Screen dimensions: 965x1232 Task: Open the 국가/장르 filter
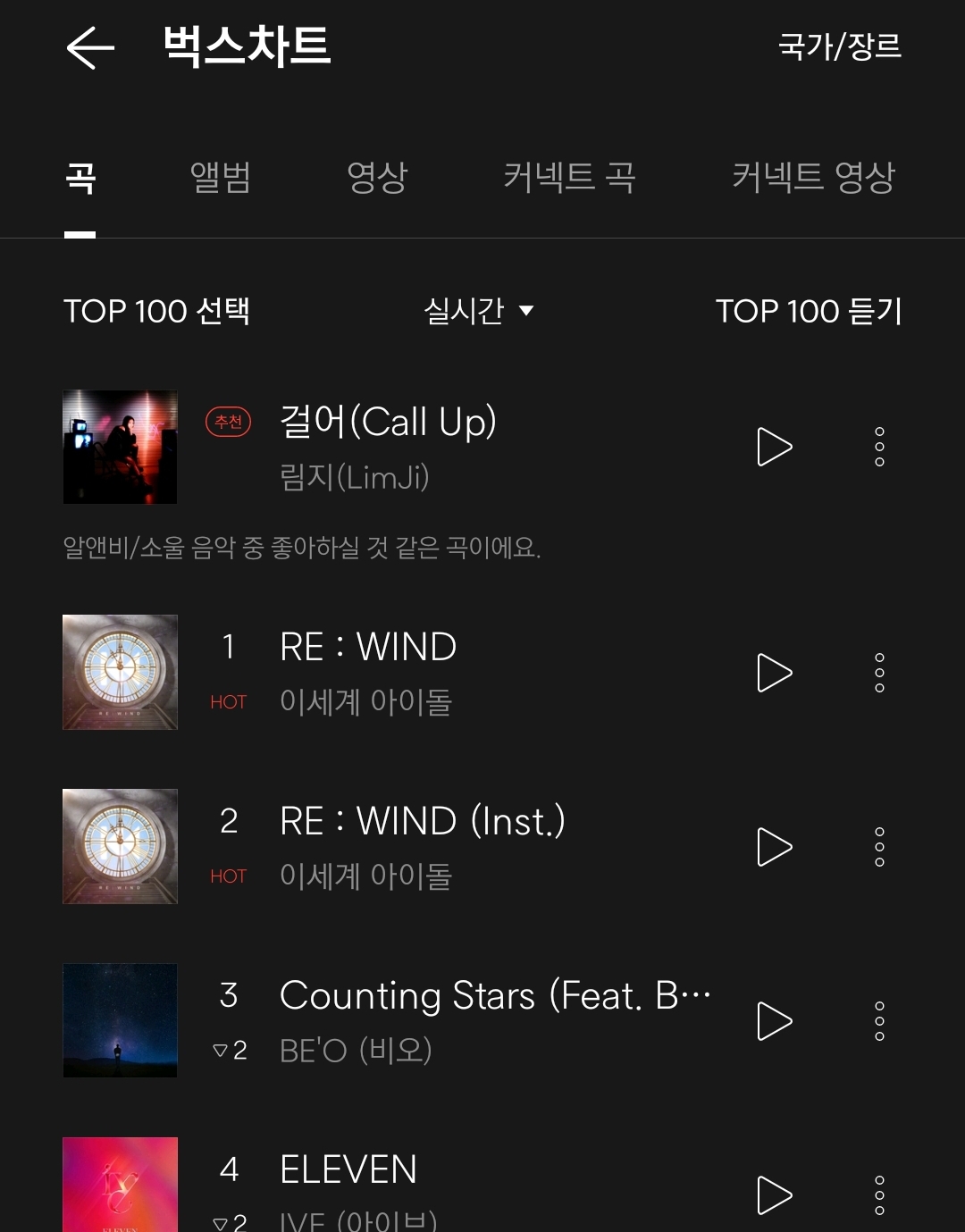[839, 46]
